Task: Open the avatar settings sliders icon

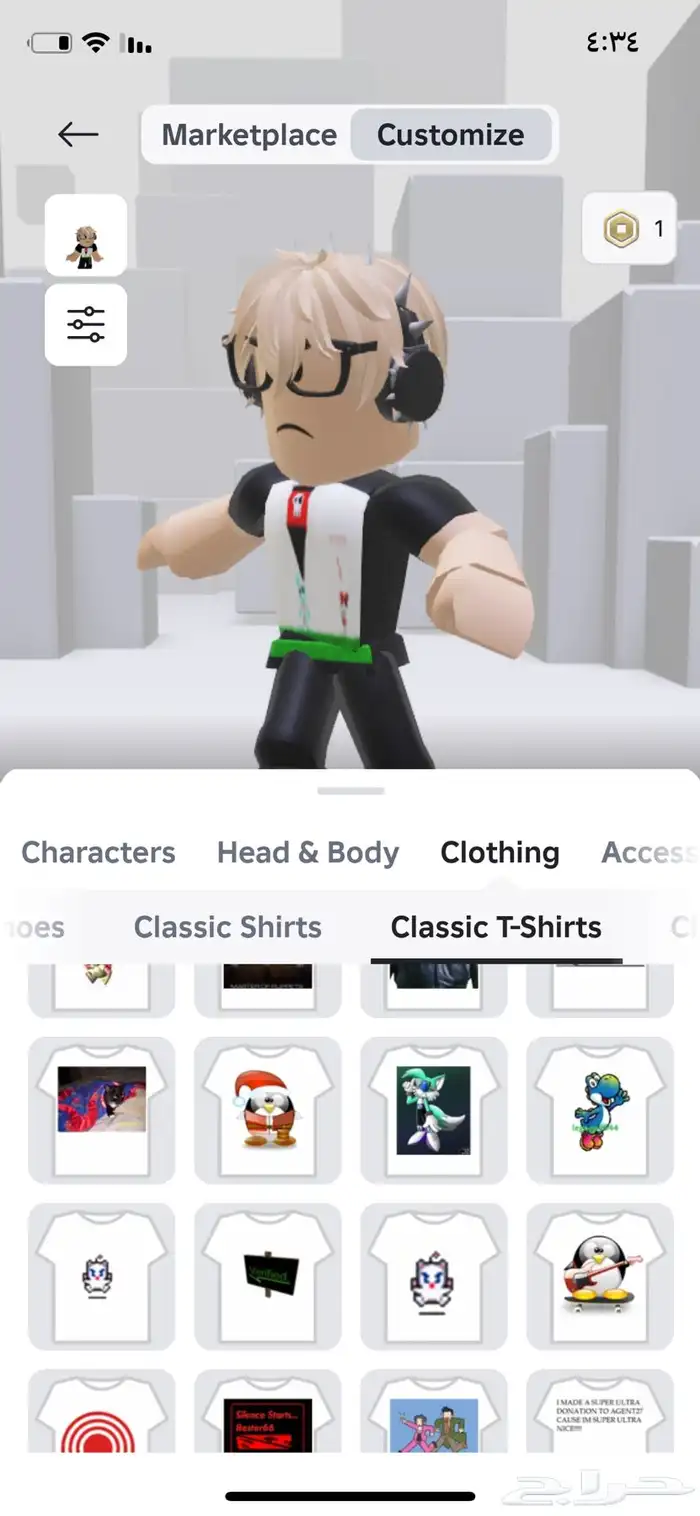Action: point(86,325)
